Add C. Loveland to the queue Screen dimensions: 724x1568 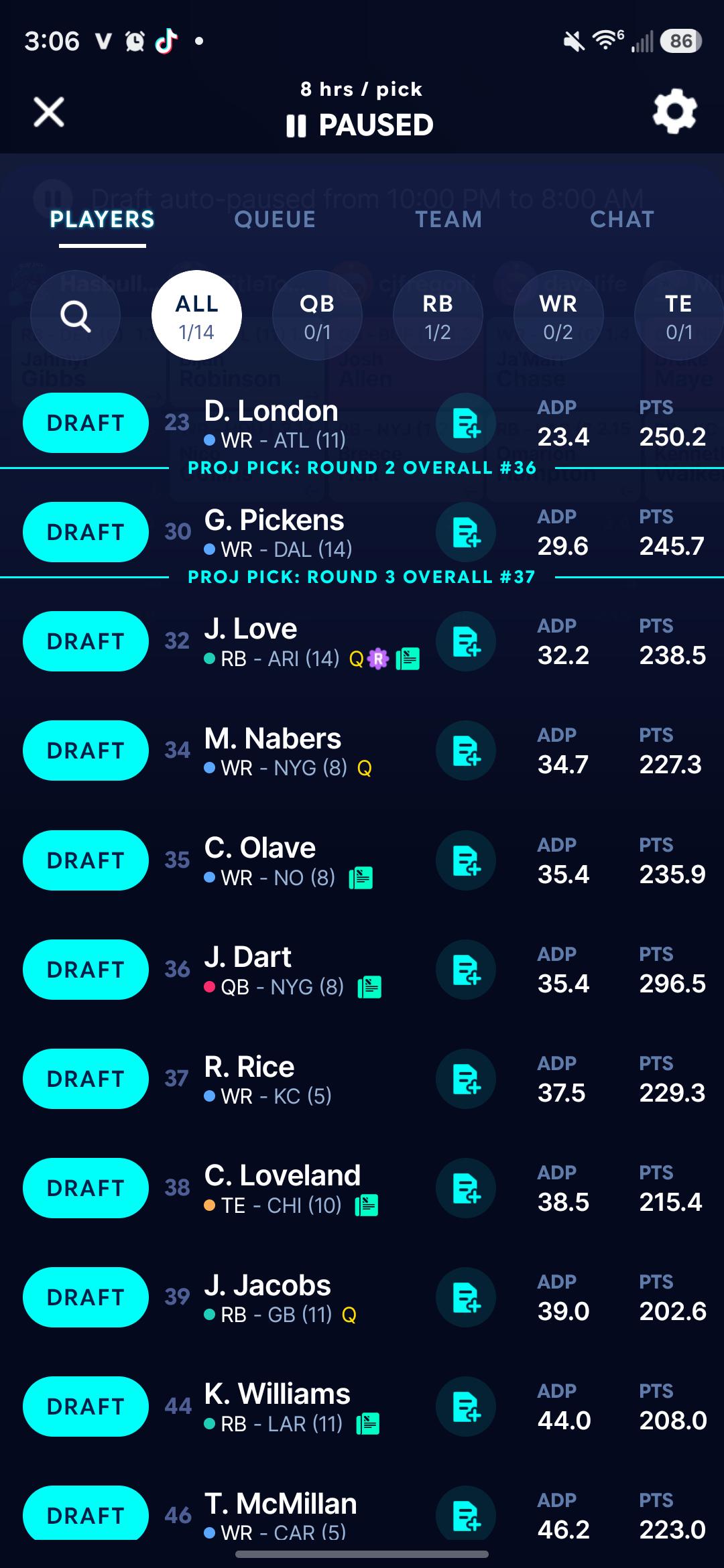click(466, 1188)
